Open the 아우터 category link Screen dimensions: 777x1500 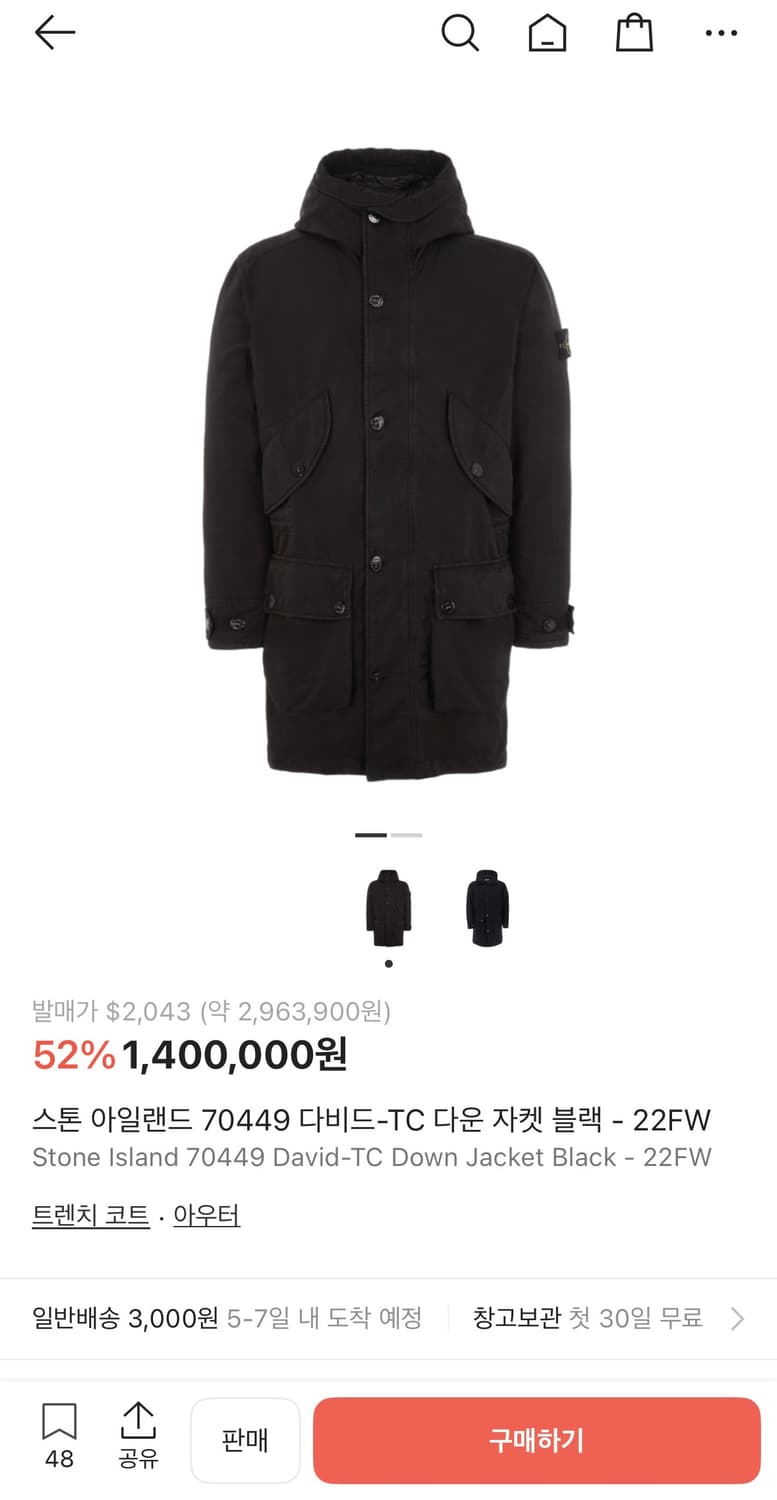(x=207, y=1214)
